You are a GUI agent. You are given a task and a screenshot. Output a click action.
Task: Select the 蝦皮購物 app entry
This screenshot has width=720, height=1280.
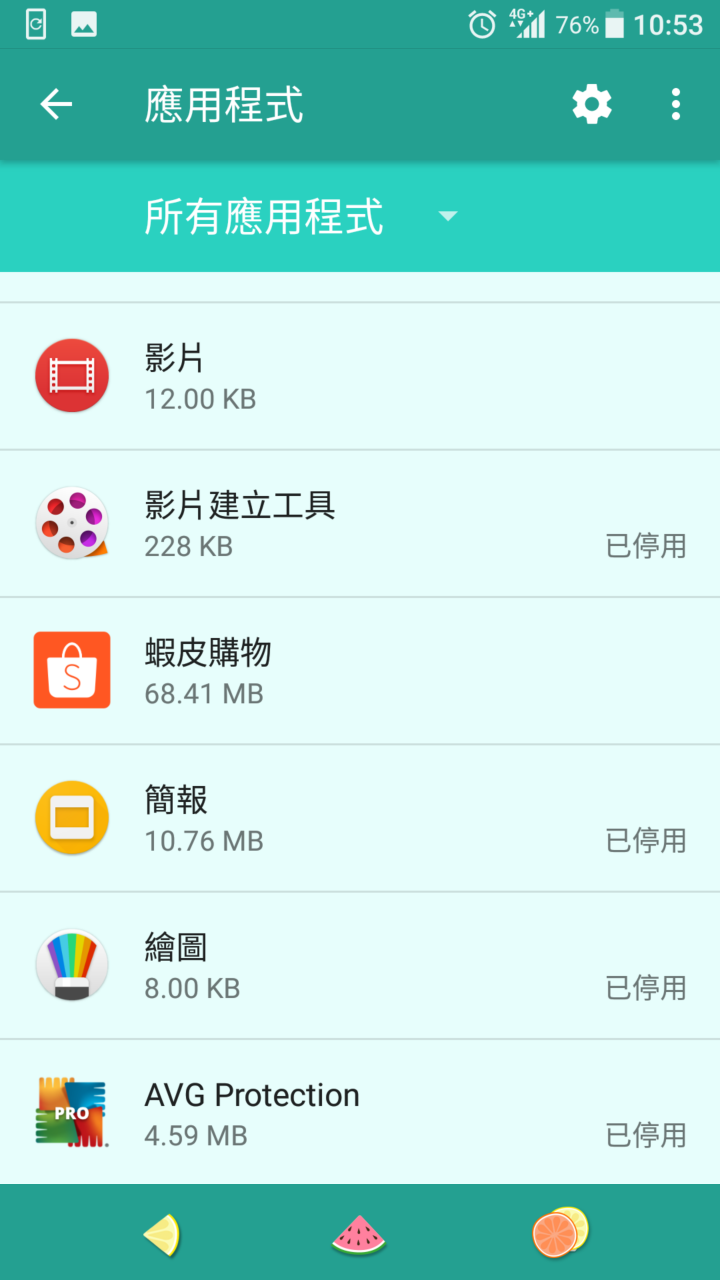click(x=360, y=671)
